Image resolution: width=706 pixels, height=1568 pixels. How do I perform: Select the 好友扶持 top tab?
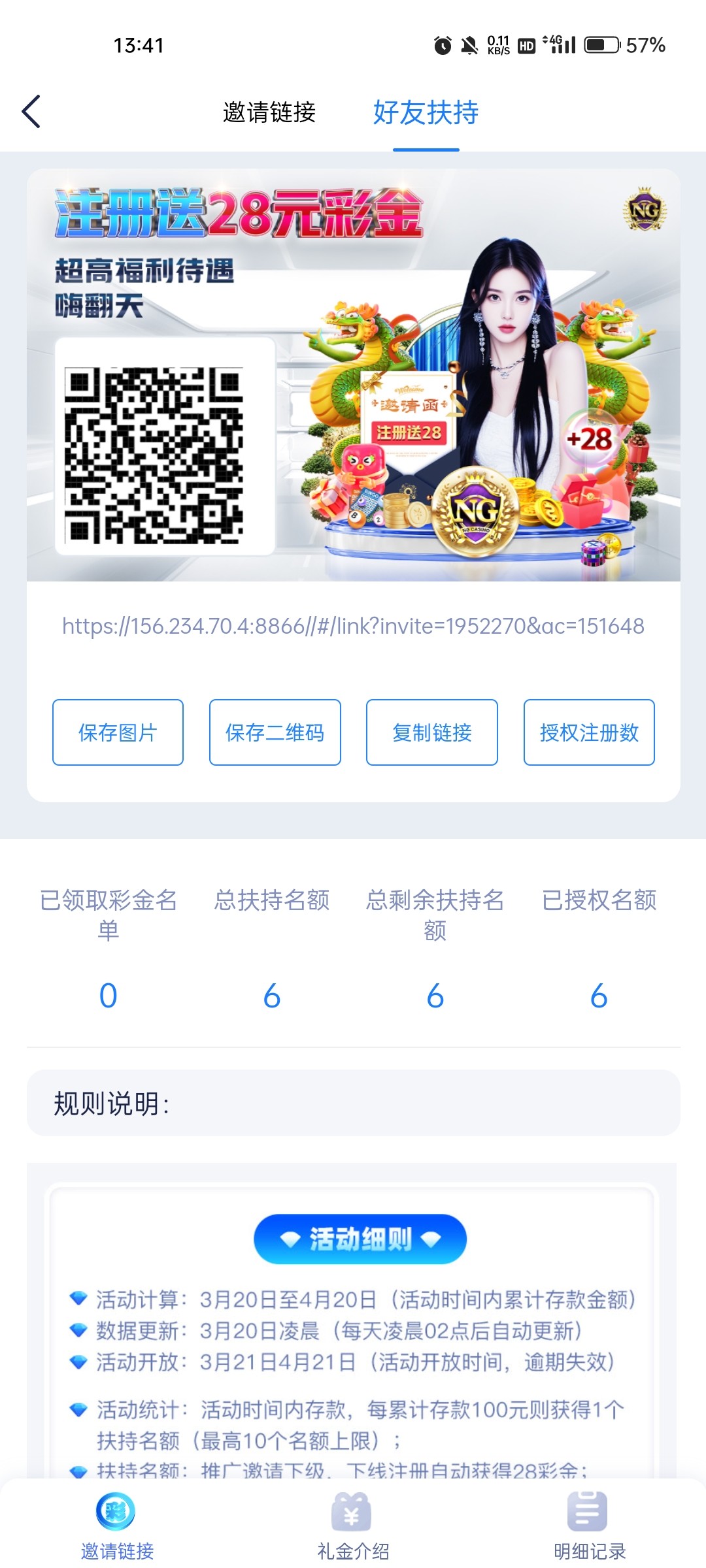(426, 112)
